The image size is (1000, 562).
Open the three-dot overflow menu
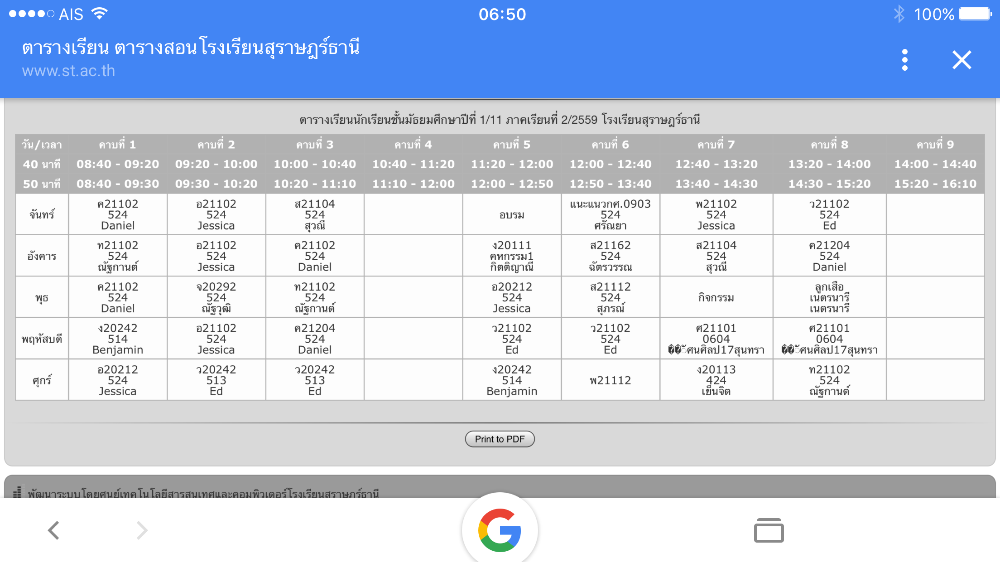click(904, 60)
